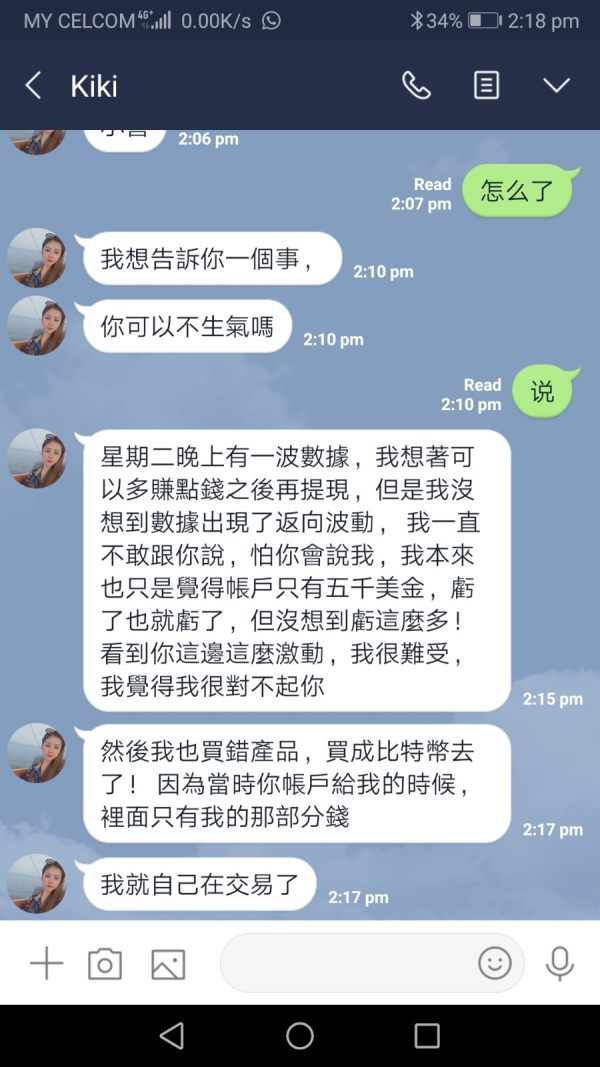Open the recent apps overview
The width and height of the screenshot is (600, 1067).
tap(427, 1036)
